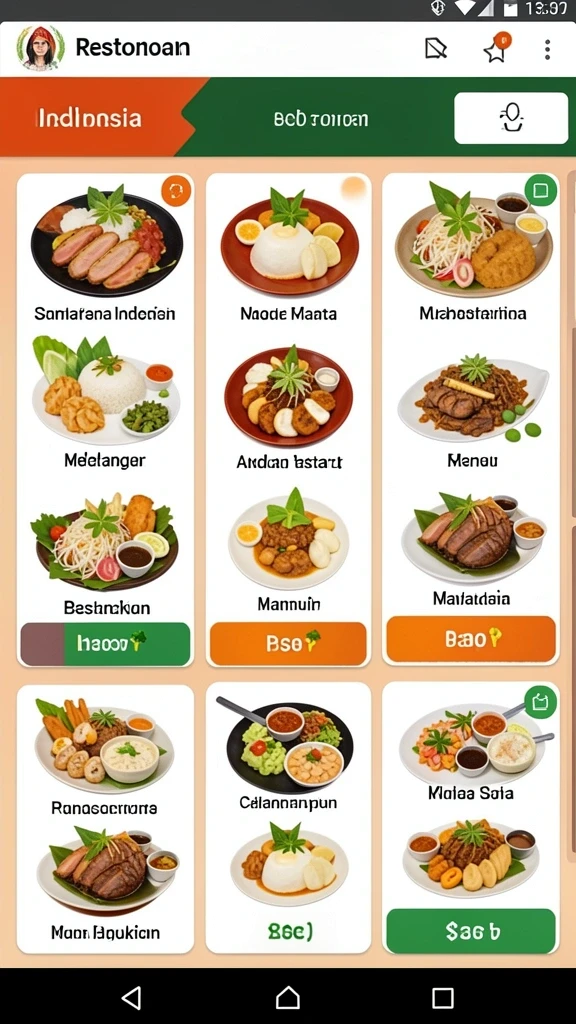Tap the white voice button in the banner
This screenshot has width=576, height=1024.
click(511, 118)
